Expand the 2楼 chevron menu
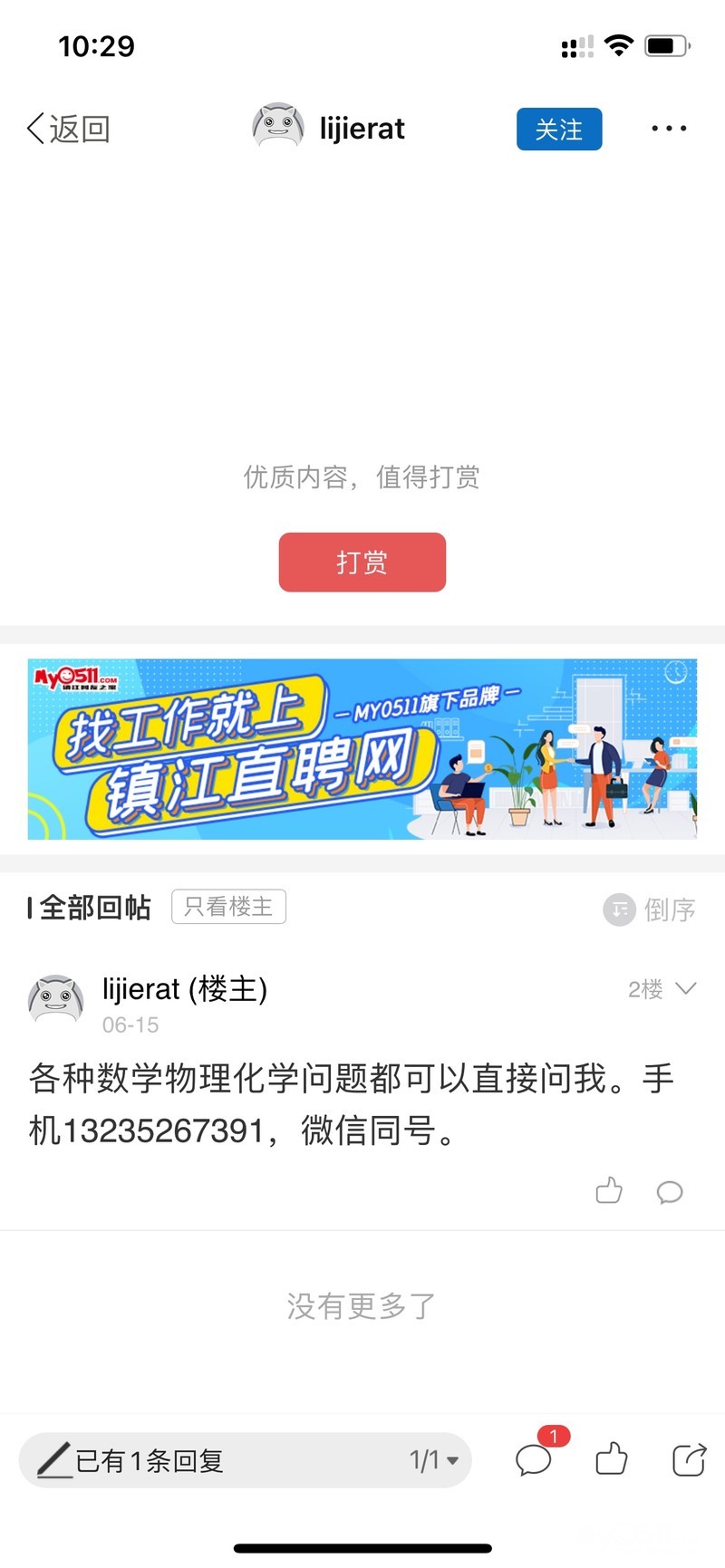725x1568 pixels. (686, 988)
